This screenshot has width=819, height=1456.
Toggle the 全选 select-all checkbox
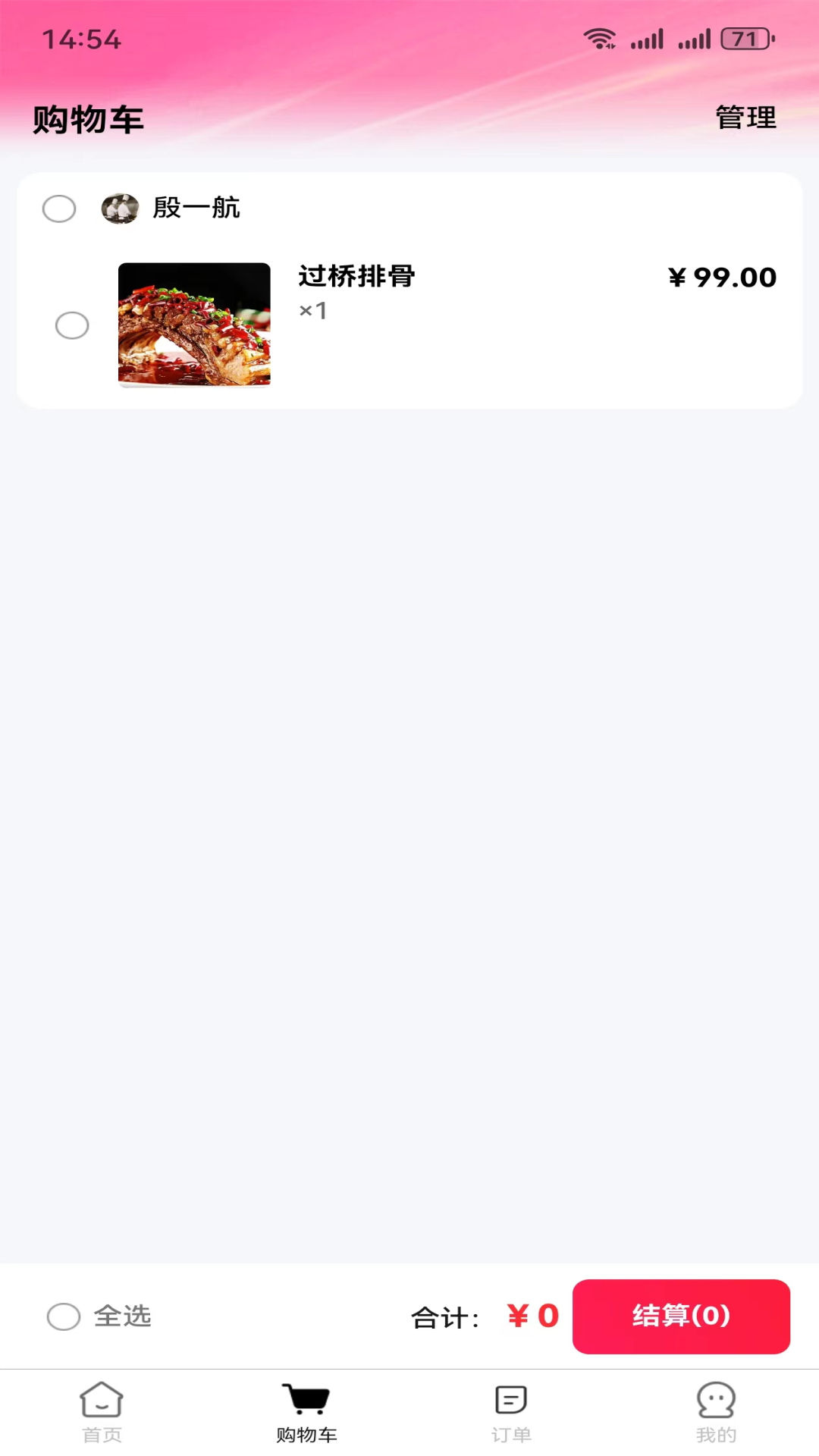64,1316
